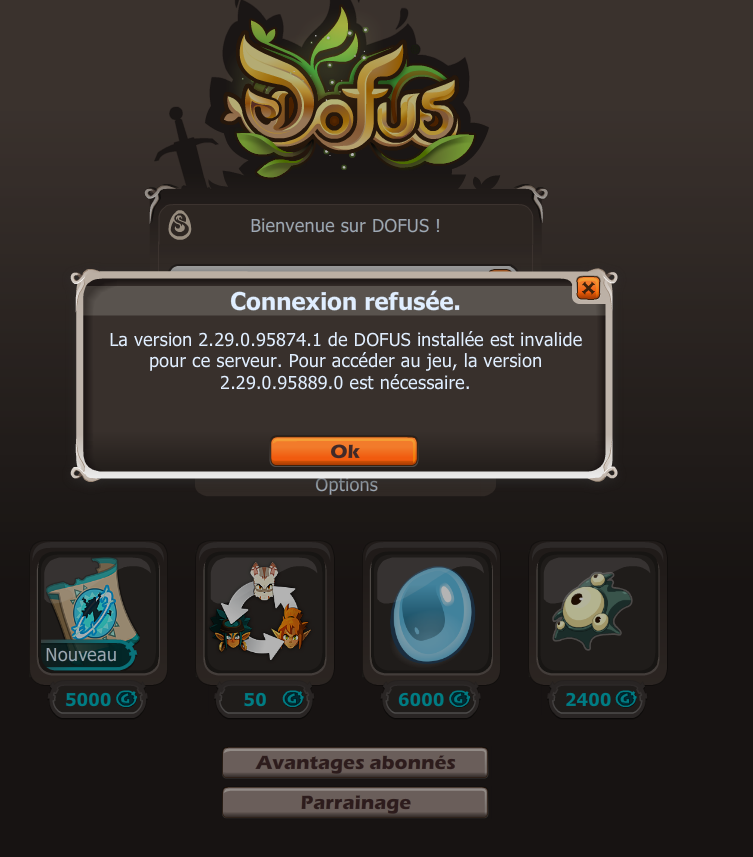
Task: Open the Parrainage button
Action: point(355,803)
